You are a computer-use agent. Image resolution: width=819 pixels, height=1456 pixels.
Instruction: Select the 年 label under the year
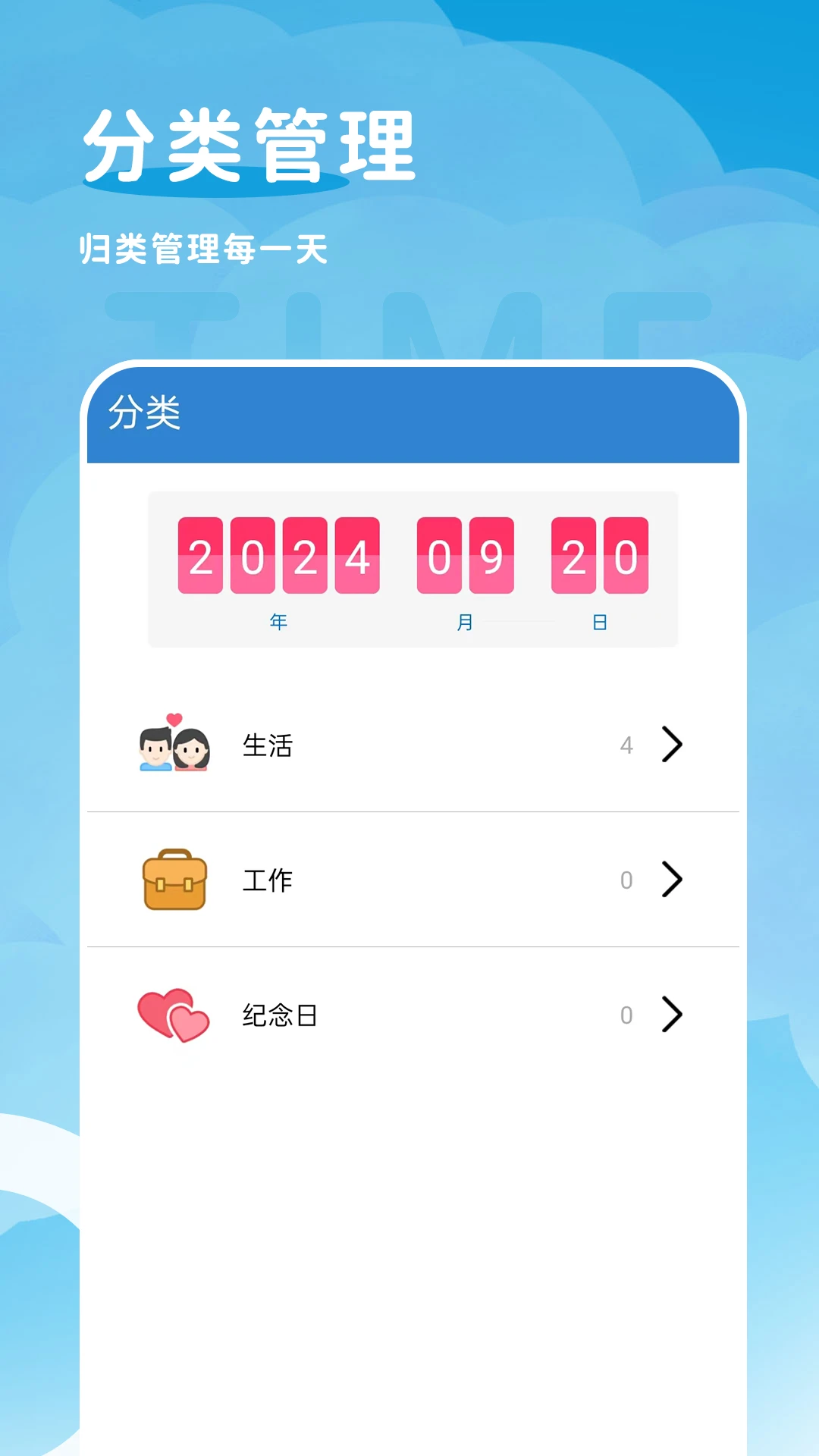click(278, 621)
